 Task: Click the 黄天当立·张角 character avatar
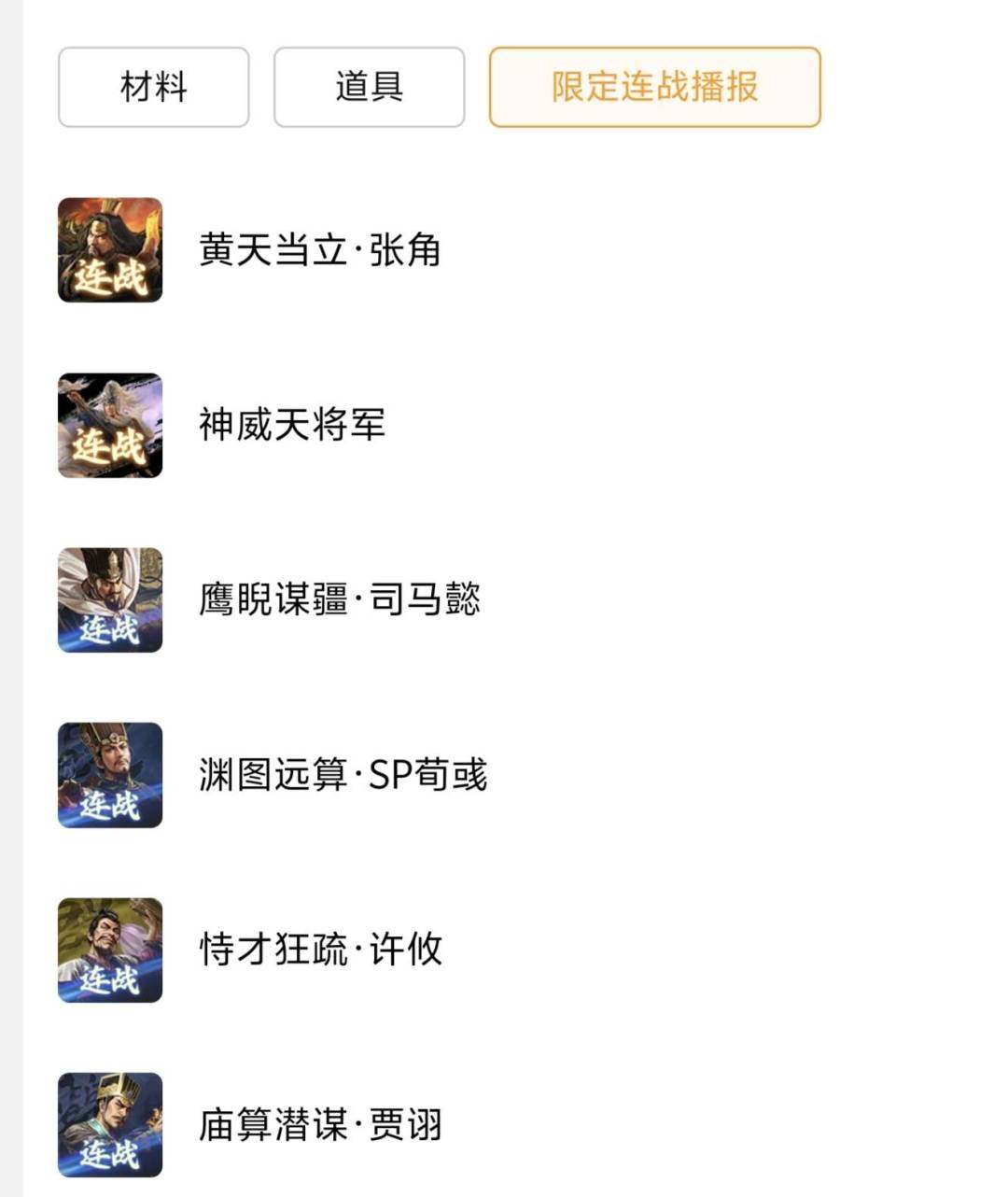109,247
